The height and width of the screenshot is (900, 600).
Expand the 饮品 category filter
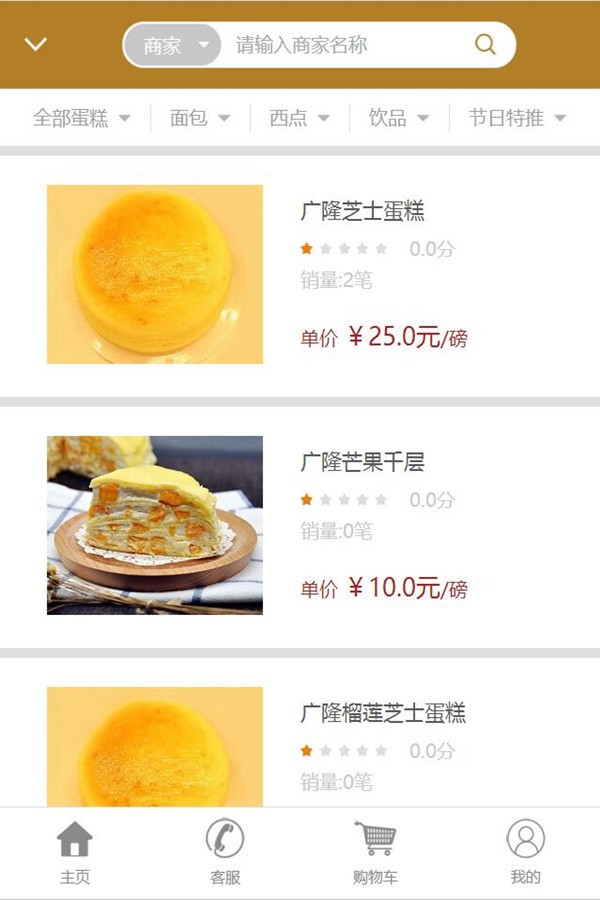[x=398, y=118]
